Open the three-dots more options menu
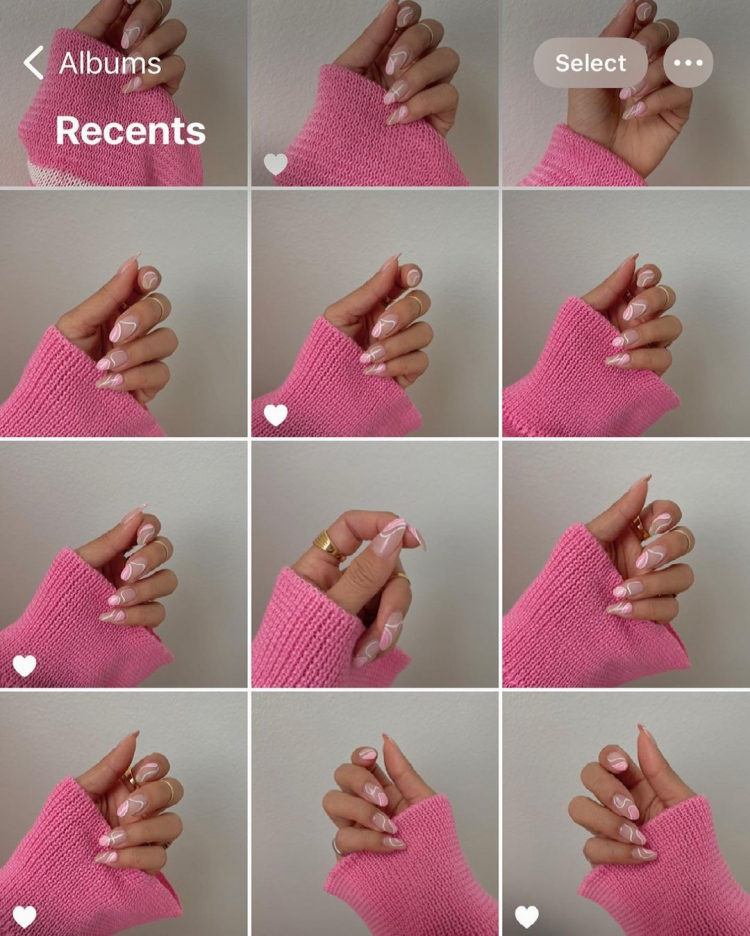 688,63
